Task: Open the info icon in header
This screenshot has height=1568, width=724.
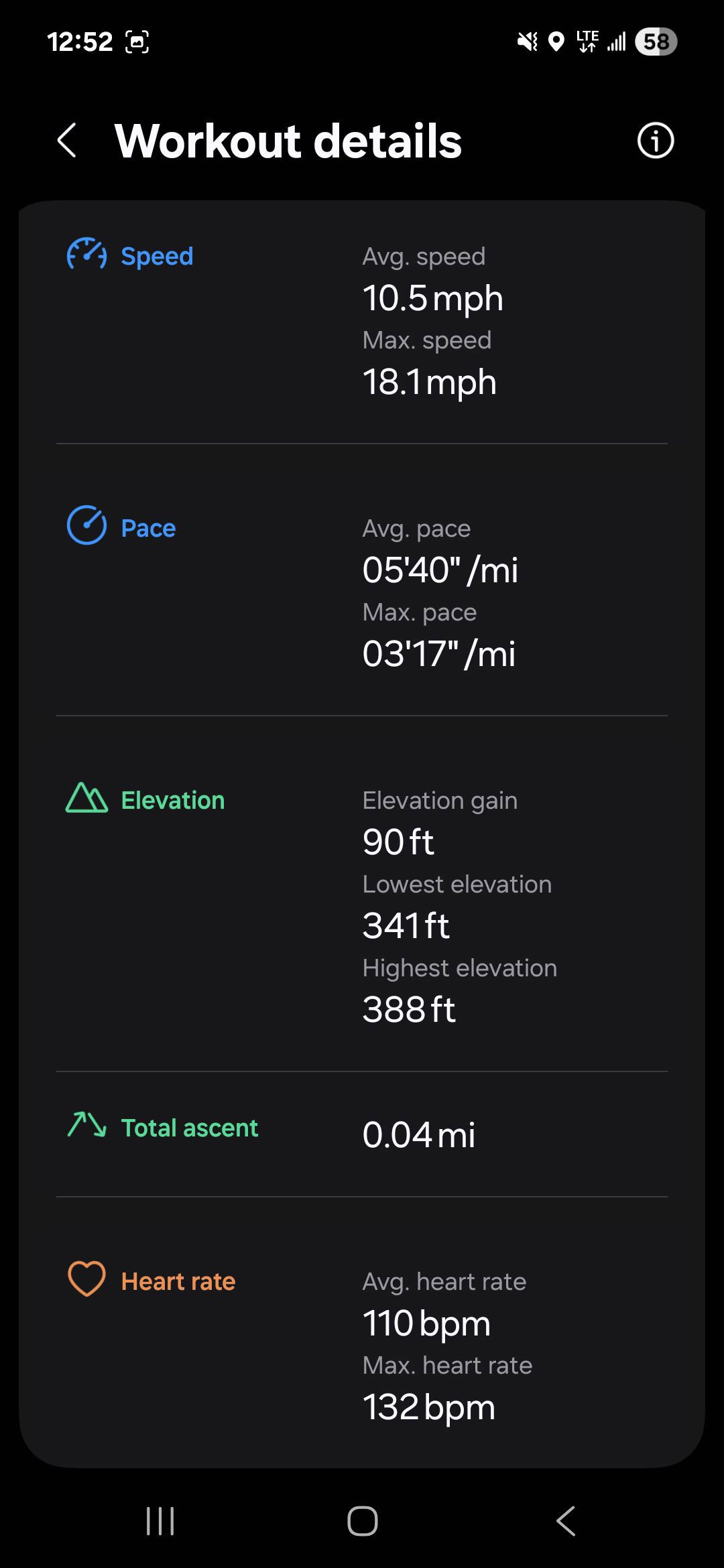Action: 655,141
